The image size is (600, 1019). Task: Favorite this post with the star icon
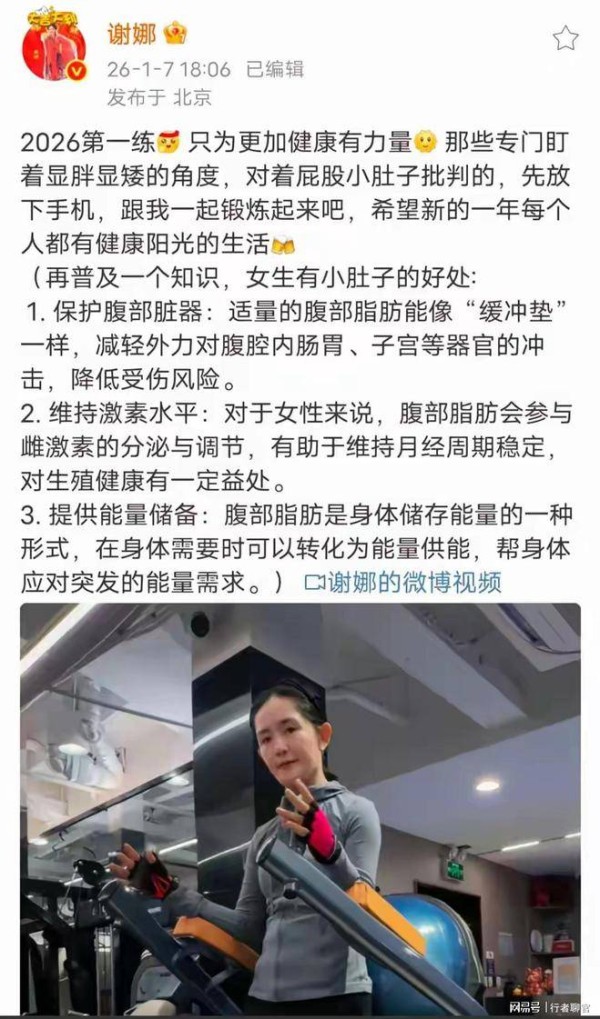(x=566, y=39)
